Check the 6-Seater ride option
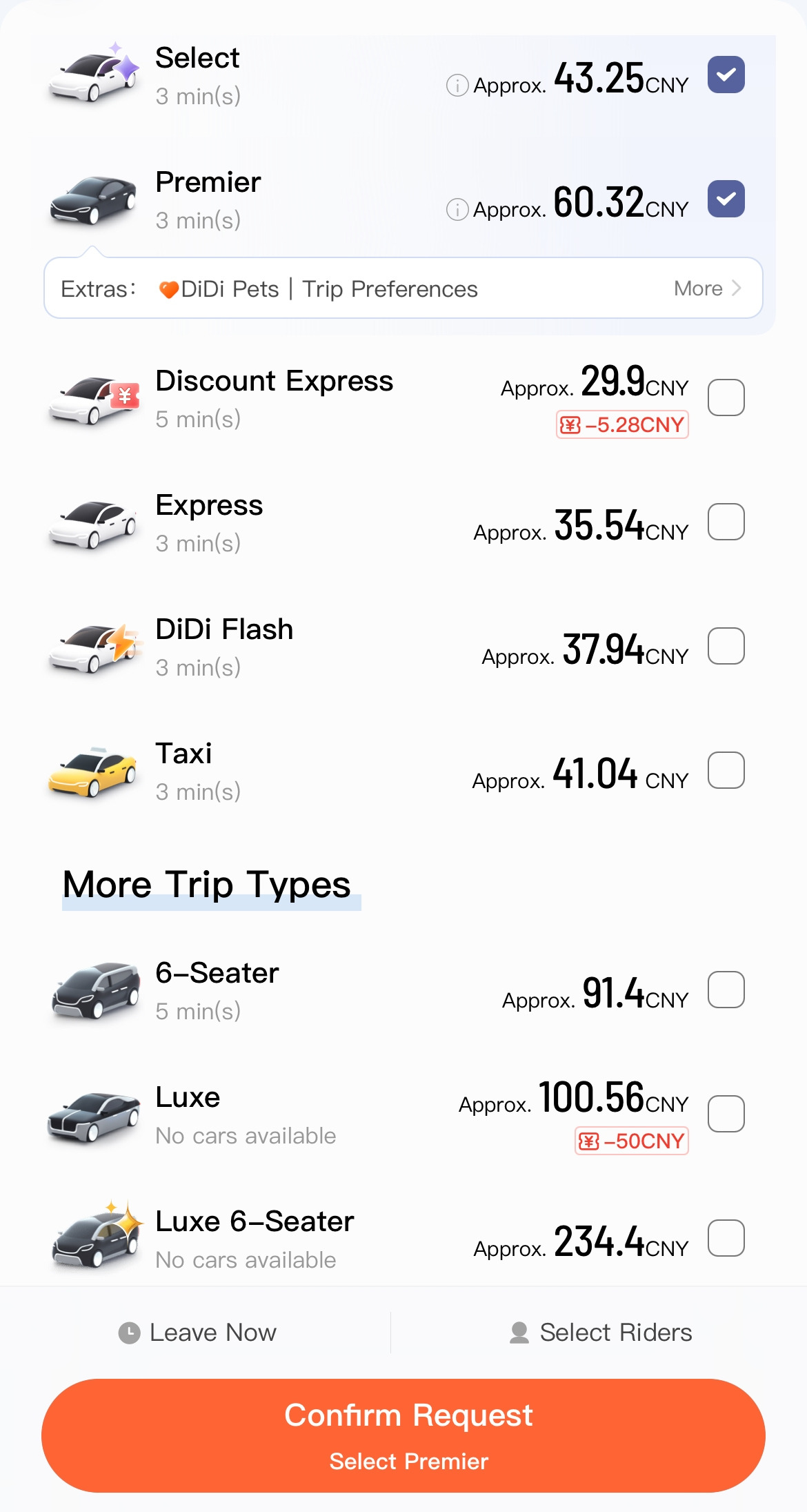This screenshot has width=807, height=1512. coord(726,990)
